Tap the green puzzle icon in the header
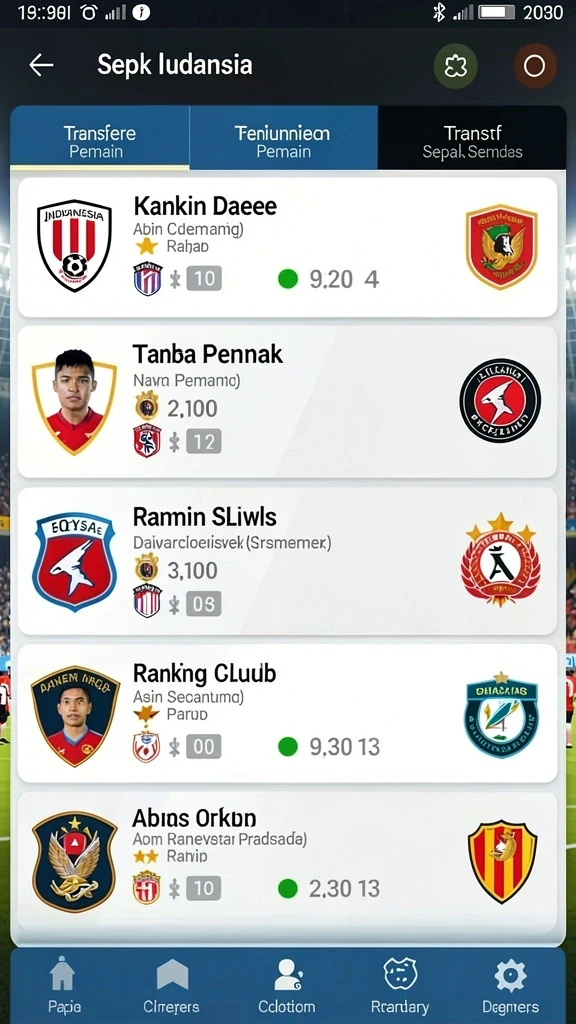The height and width of the screenshot is (1024, 576). point(455,66)
